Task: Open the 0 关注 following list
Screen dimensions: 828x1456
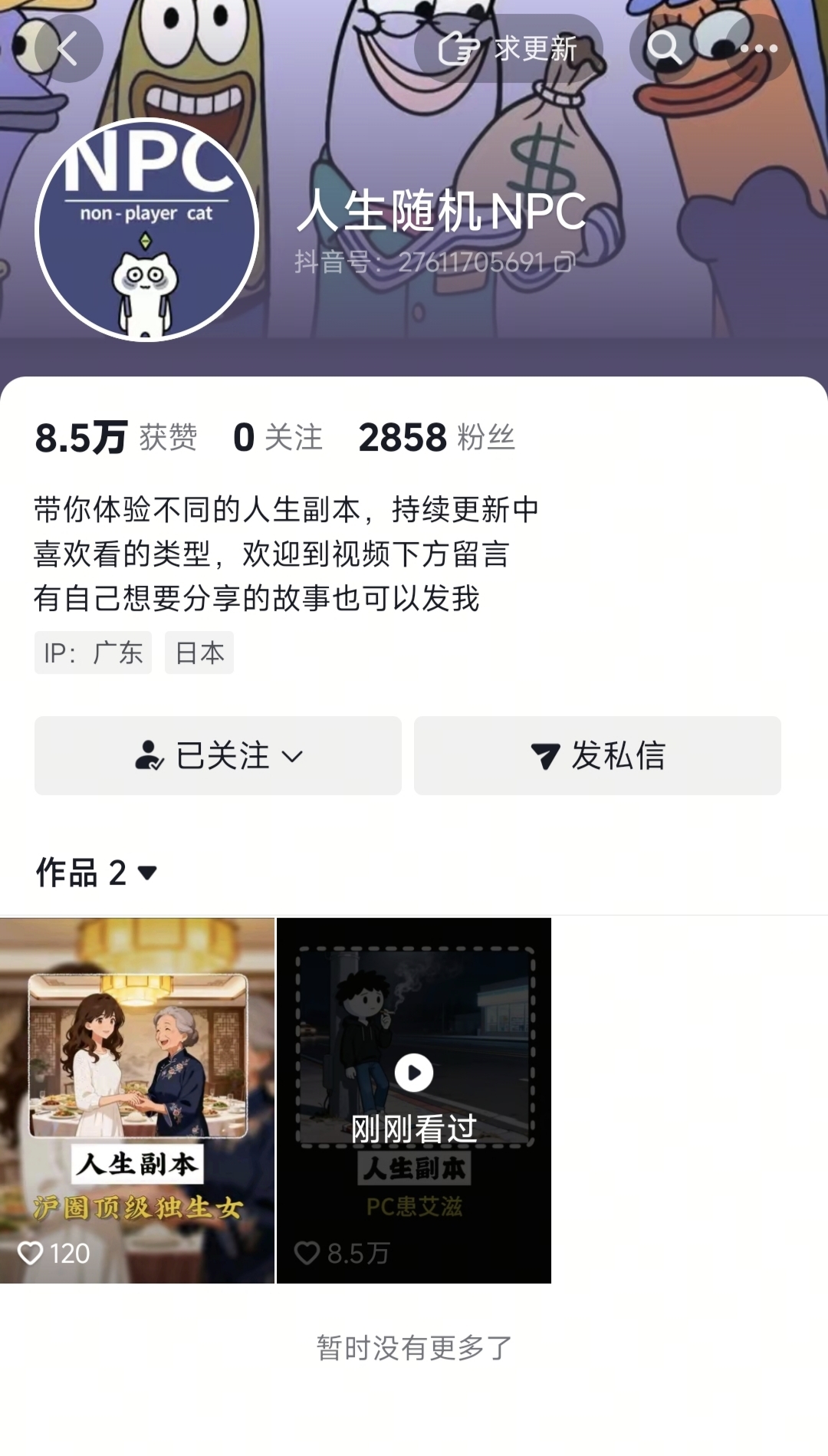Action: coord(278,438)
